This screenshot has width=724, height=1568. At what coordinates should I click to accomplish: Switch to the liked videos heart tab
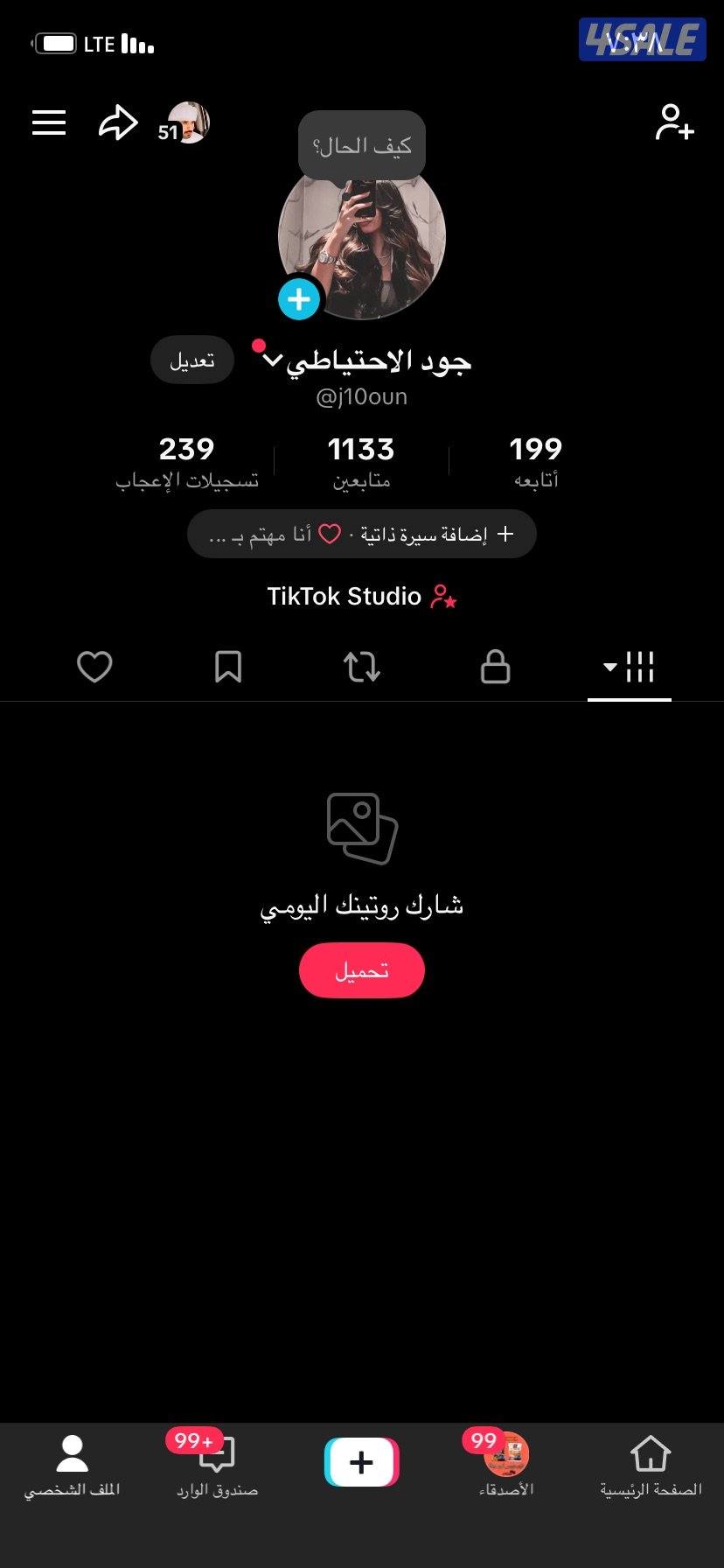[94, 667]
